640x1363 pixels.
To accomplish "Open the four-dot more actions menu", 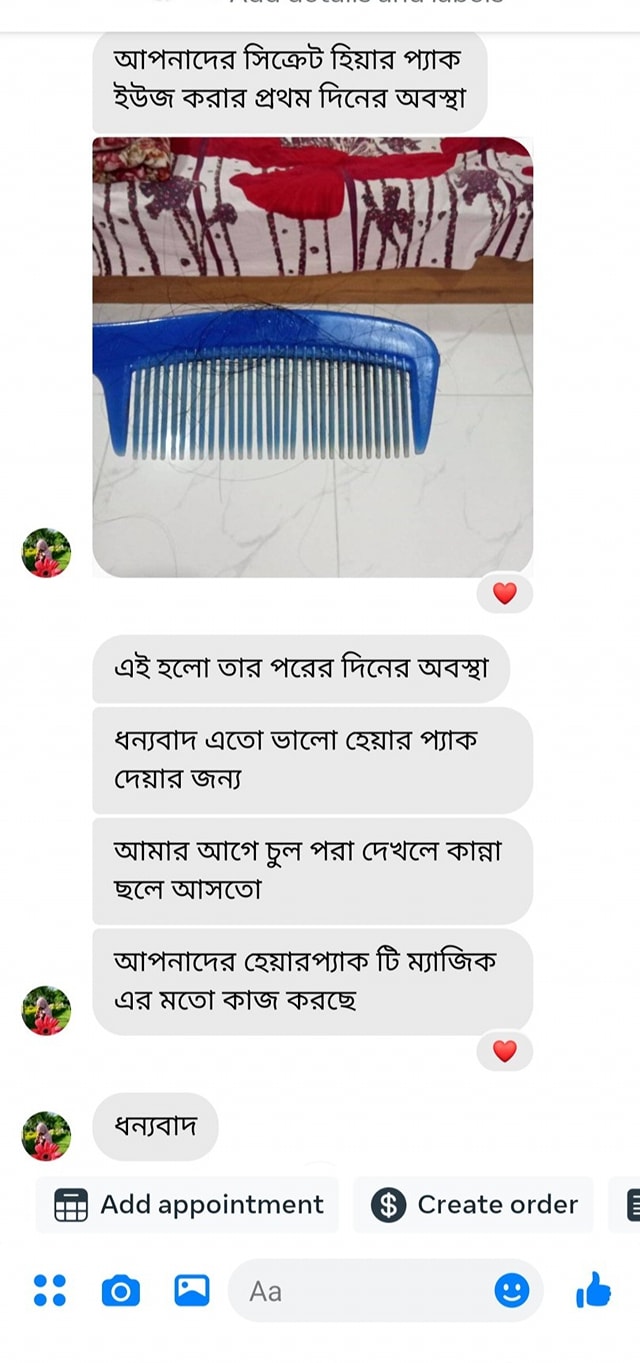I will [49, 1291].
